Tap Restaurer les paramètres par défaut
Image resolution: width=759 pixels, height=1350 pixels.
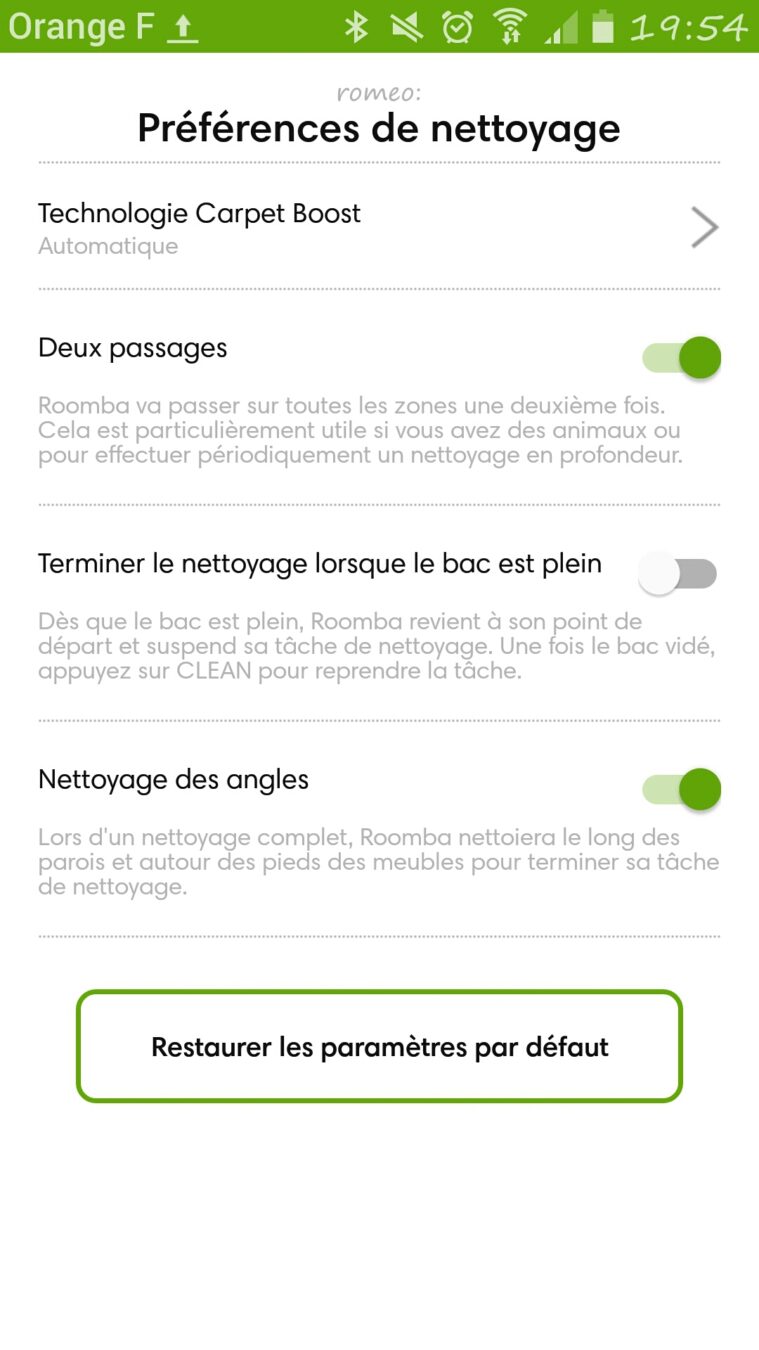[379, 1046]
